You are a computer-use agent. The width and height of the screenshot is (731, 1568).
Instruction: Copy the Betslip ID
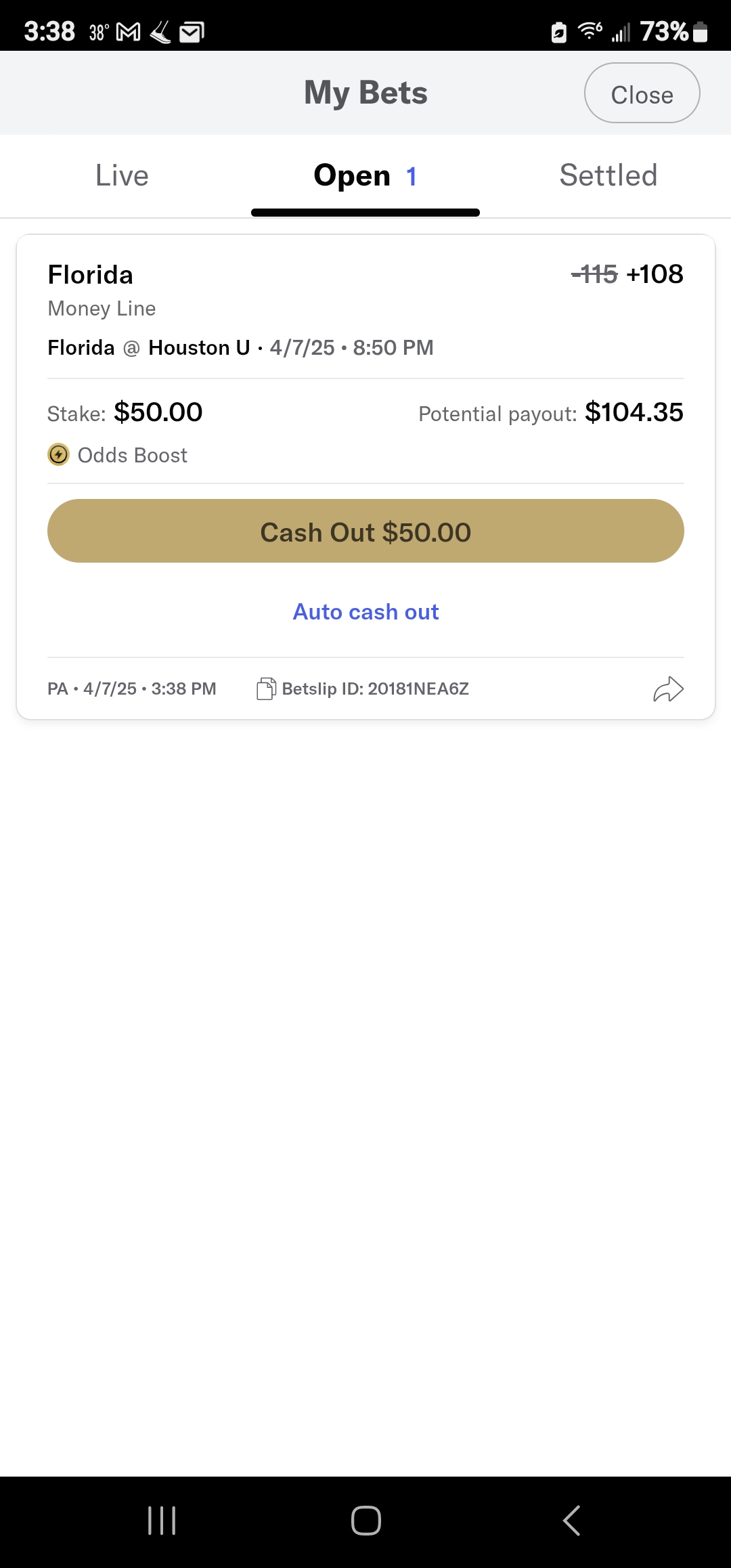pyautogui.click(x=266, y=689)
